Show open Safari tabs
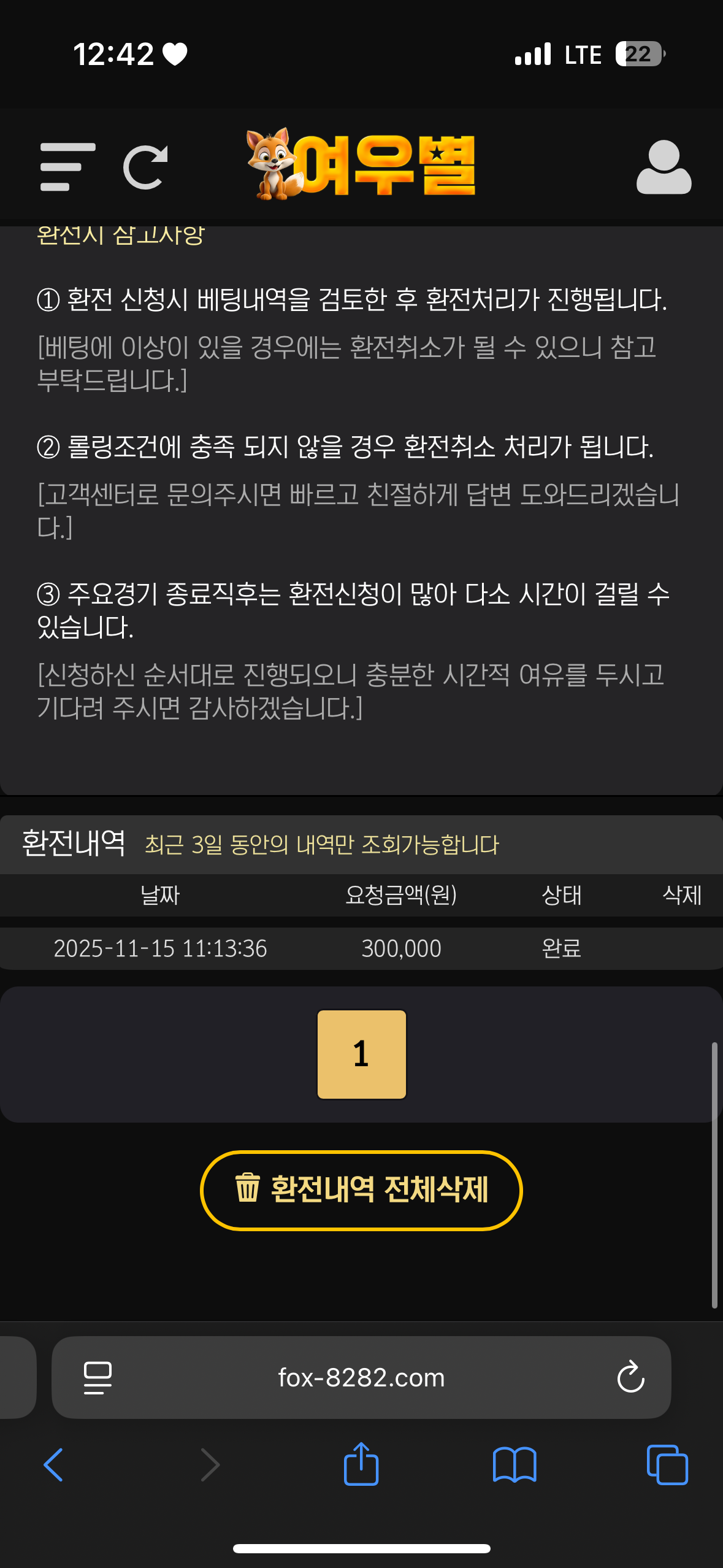 tap(667, 1465)
